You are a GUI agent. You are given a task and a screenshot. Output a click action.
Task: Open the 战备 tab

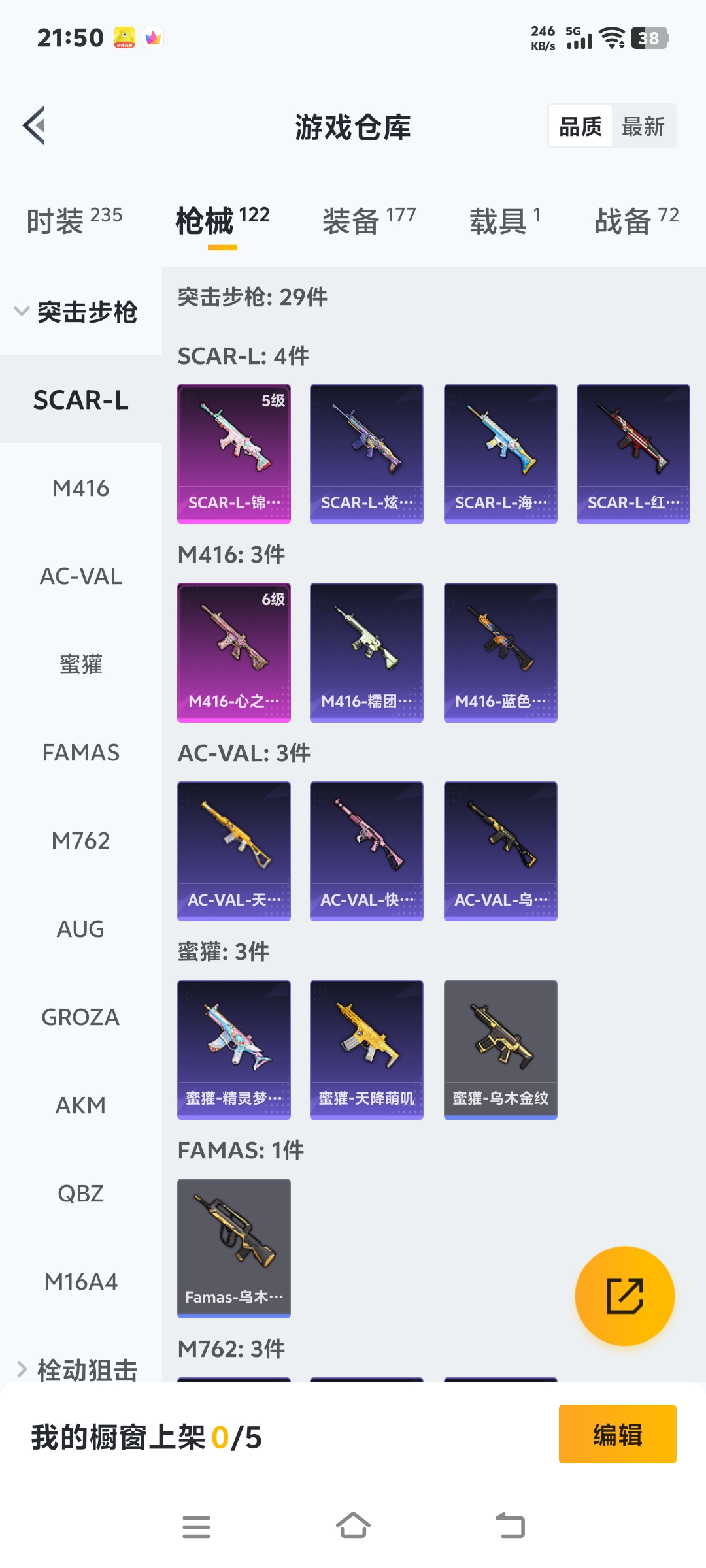coord(636,220)
